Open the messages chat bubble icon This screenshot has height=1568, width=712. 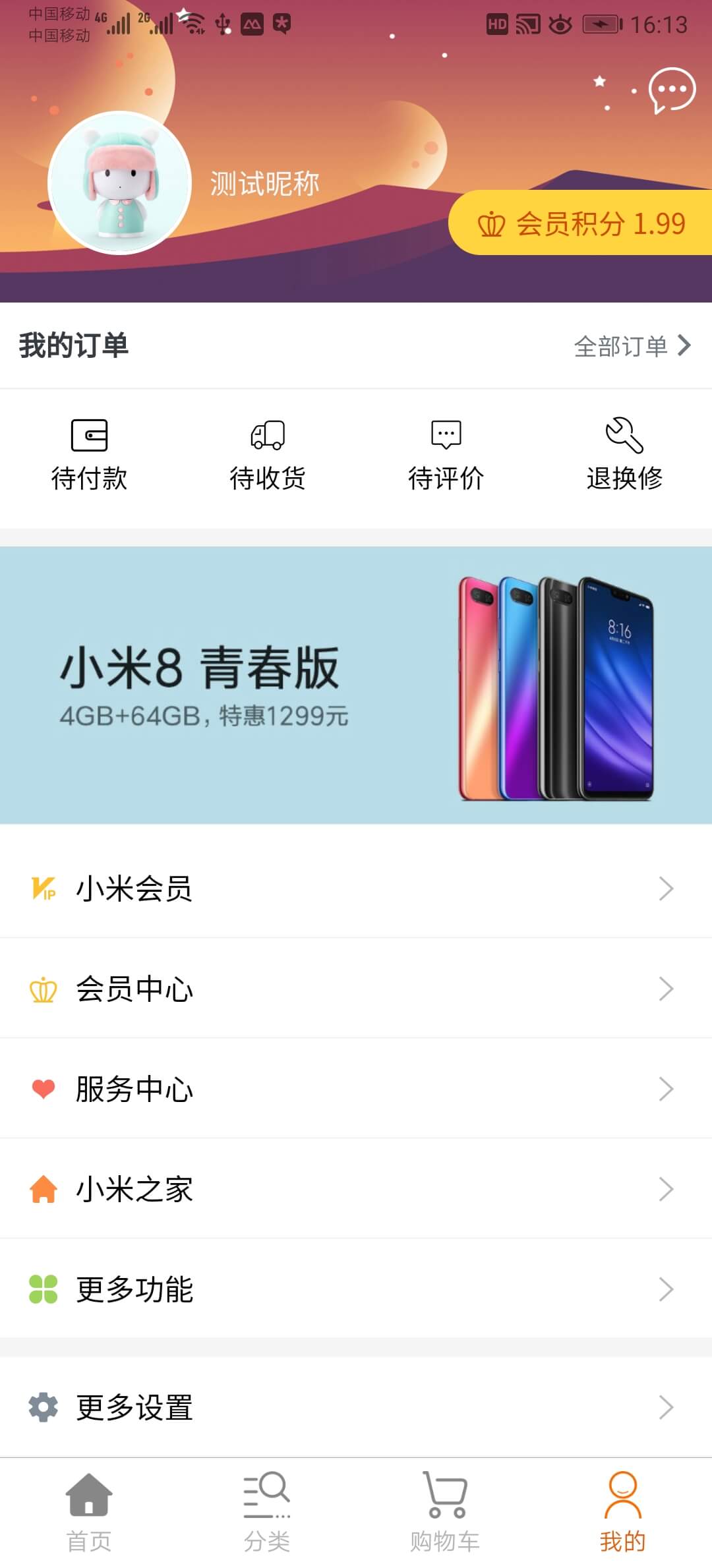click(x=672, y=90)
